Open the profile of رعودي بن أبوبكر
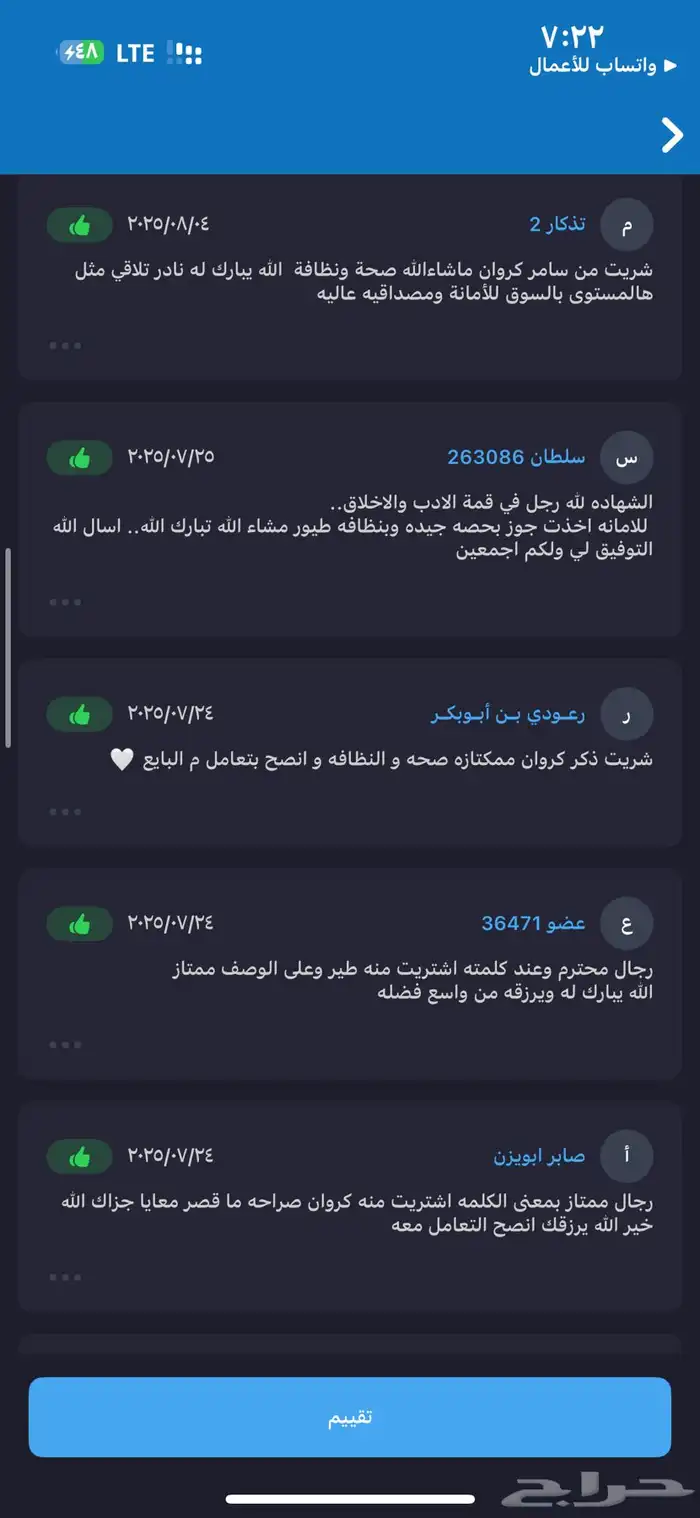Viewport: 700px width, 1518px height. [x=507, y=714]
